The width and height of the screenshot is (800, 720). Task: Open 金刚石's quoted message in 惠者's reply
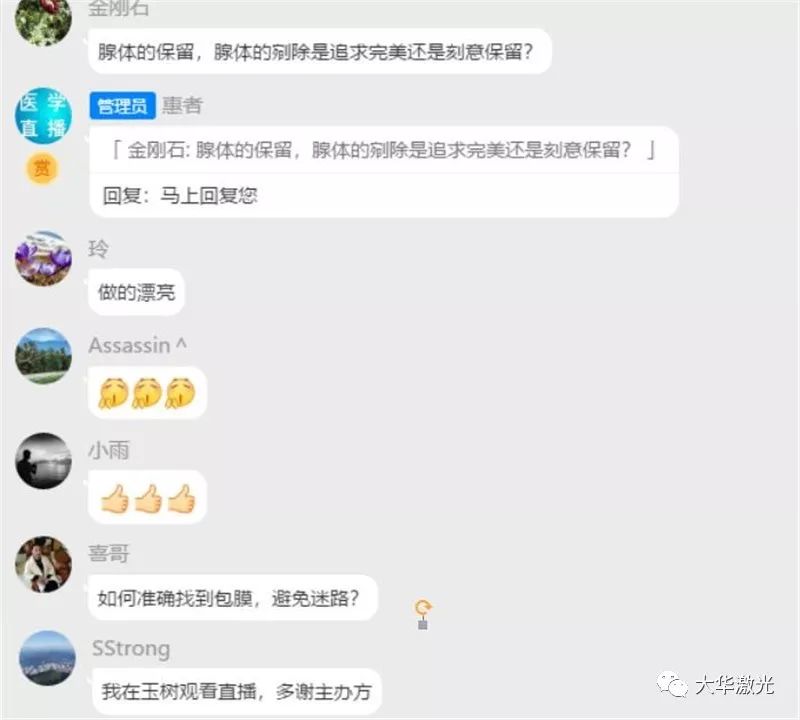tap(384, 151)
